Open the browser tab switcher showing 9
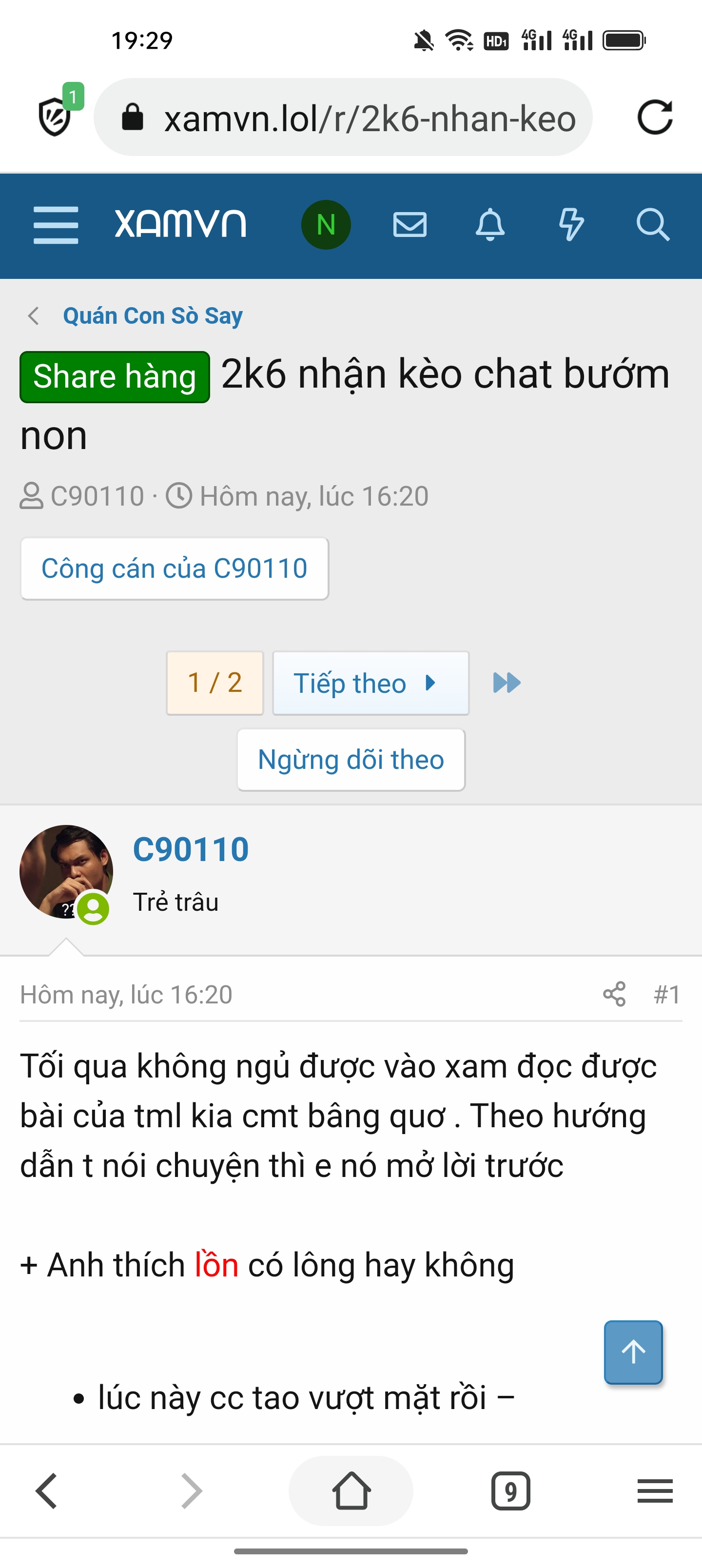The image size is (702, 1568). (x=510, y=1490)
